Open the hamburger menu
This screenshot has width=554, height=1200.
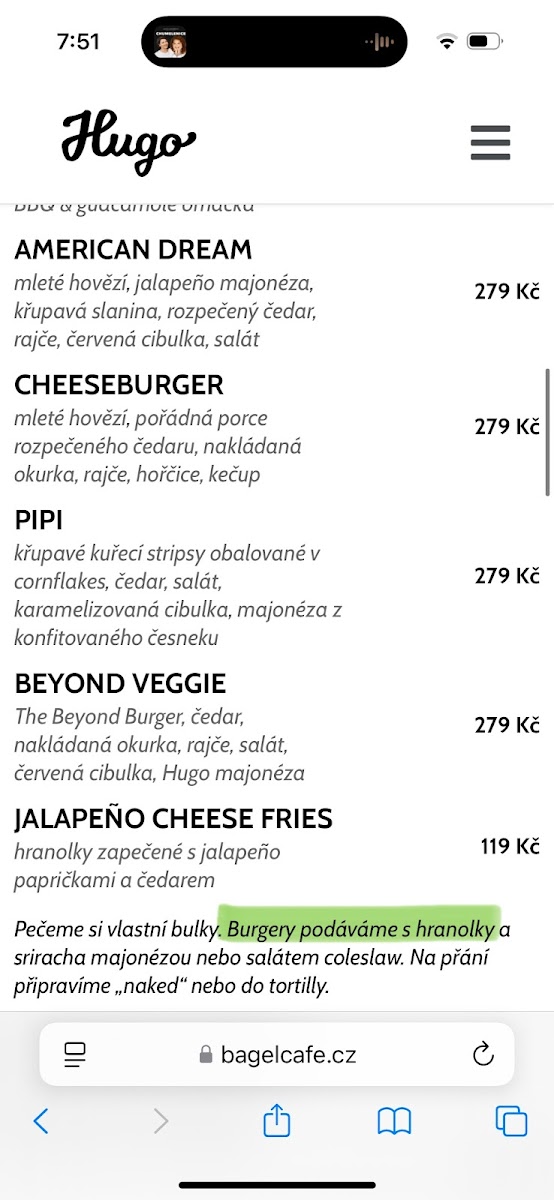coord(490,143)
